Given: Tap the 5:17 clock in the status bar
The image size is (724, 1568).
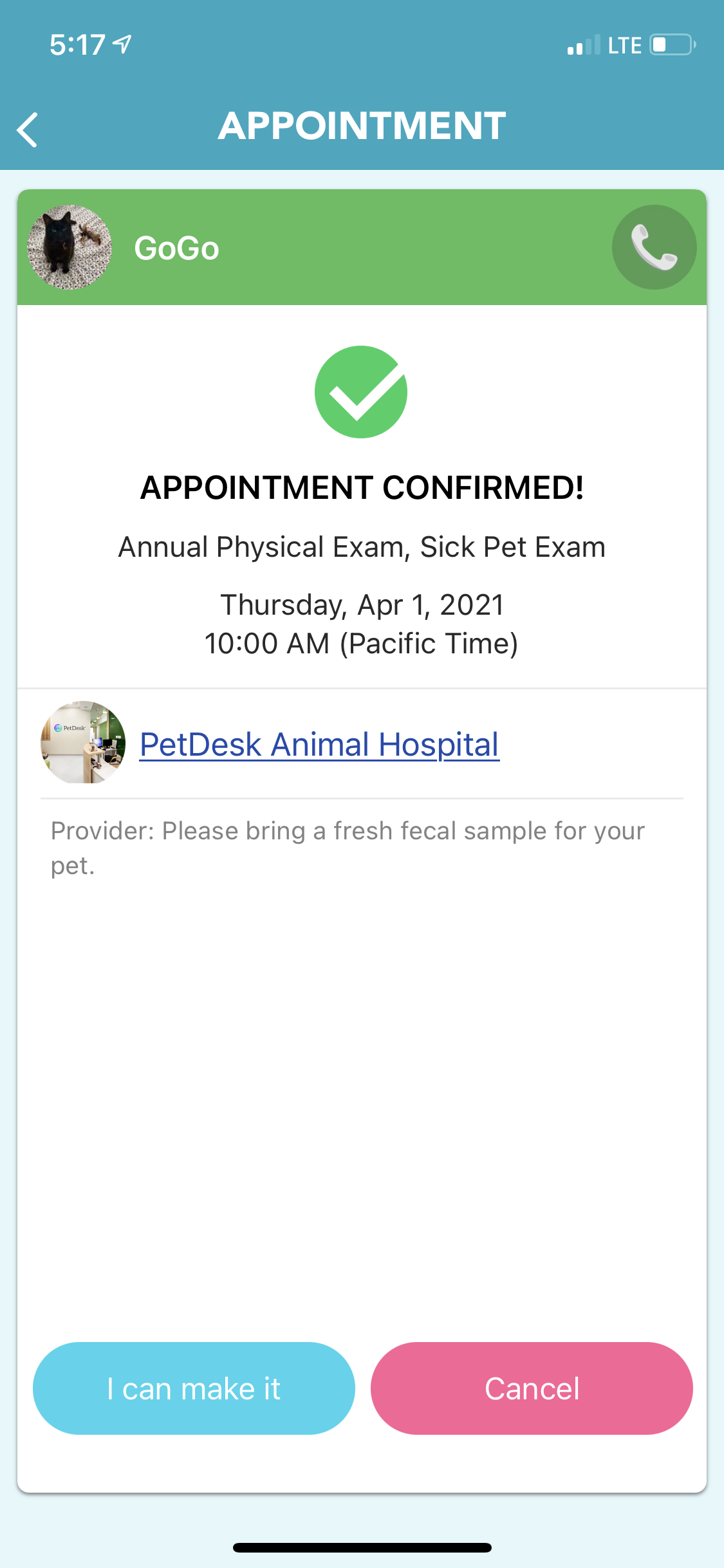Looking at the screenshot, I should pyautogui.click(x=77, y=44).
